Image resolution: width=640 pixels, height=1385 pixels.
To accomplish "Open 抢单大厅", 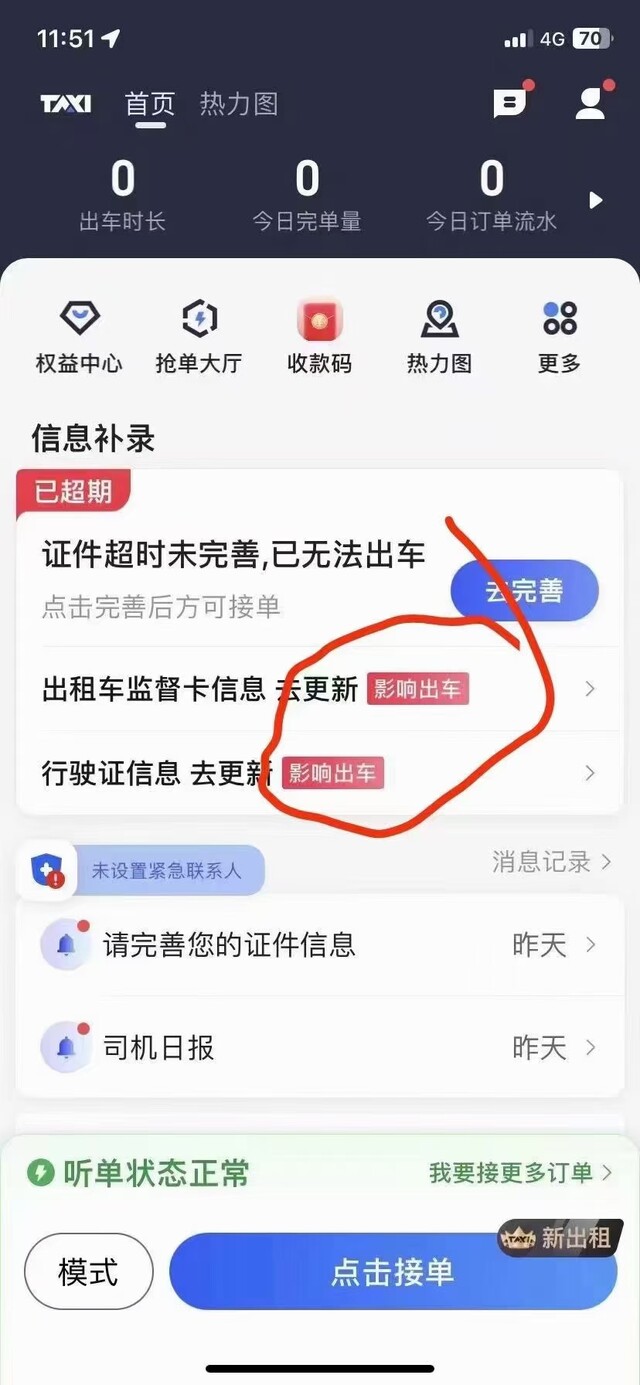I will pos(199,338).
